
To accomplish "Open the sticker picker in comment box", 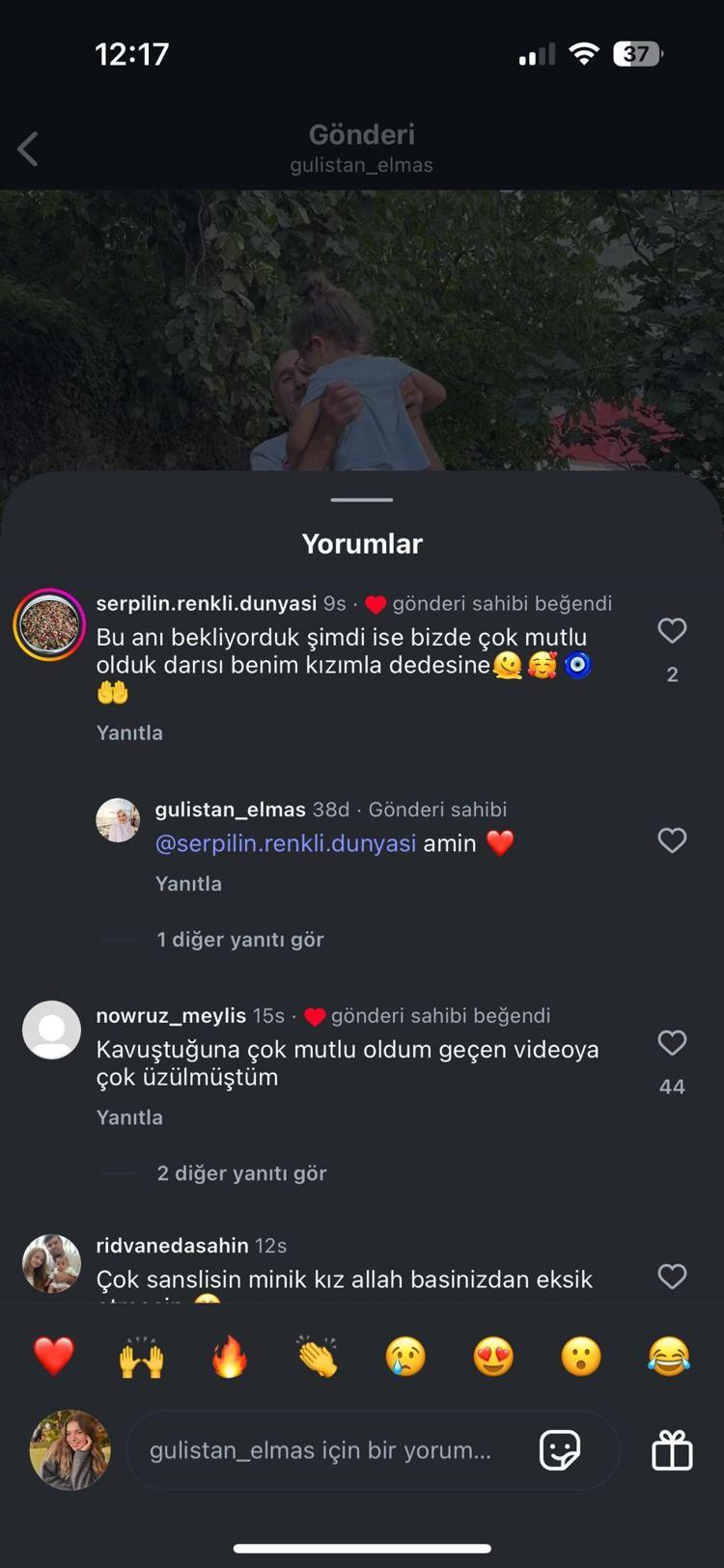I will [560, 1450].
